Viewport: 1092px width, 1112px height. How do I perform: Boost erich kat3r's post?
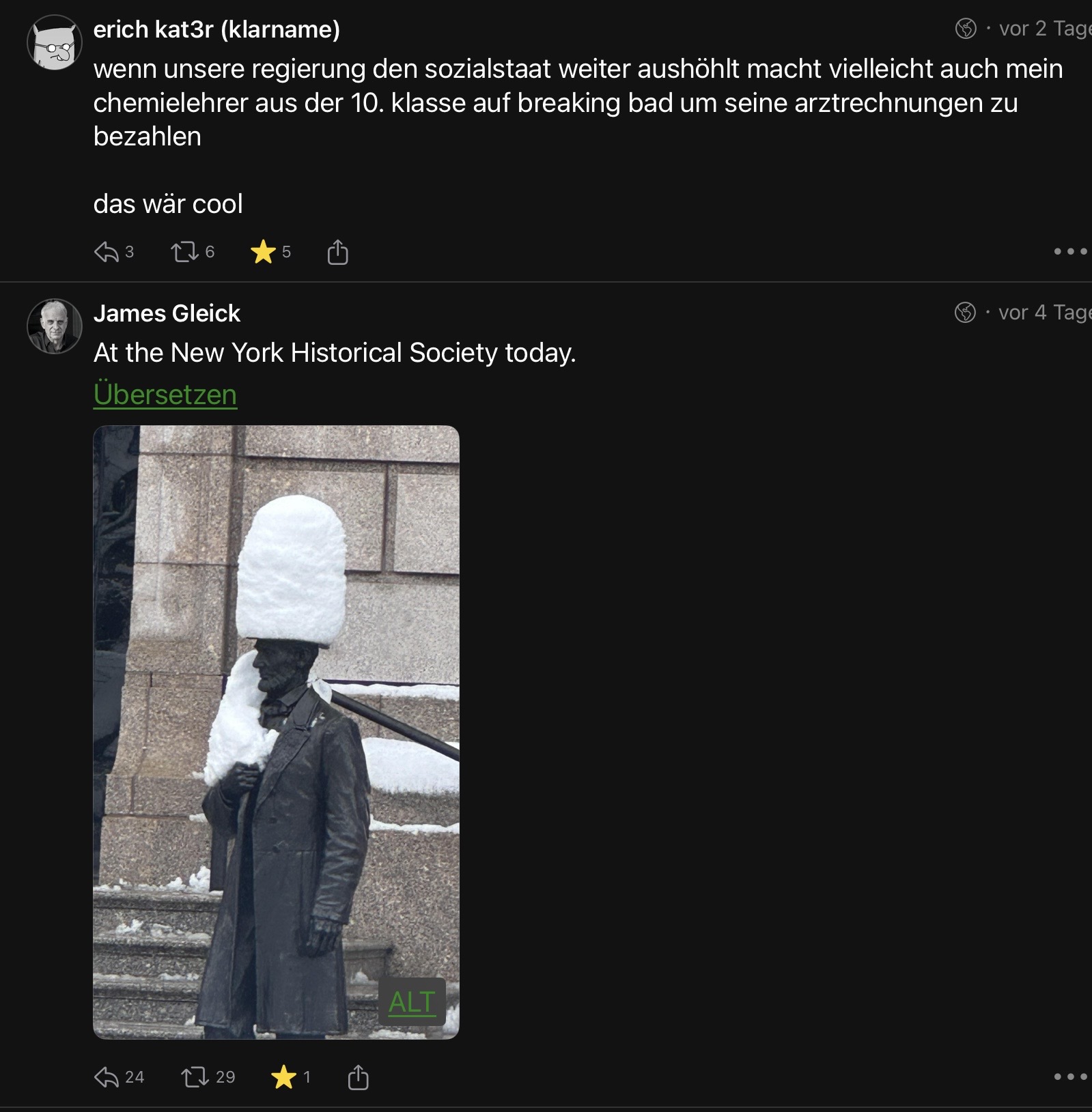184,253
